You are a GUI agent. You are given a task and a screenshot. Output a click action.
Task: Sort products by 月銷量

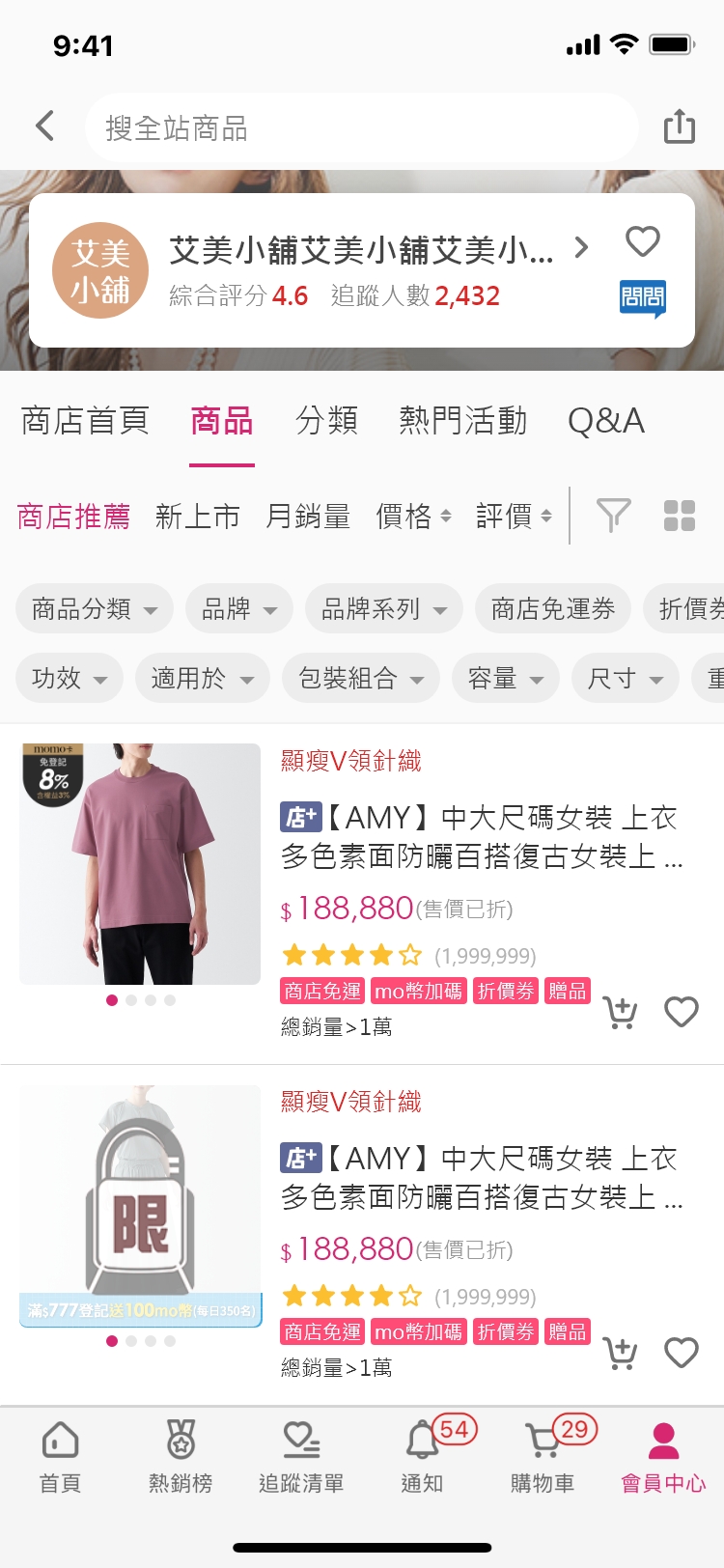pyautogui.click(x=308, y=517)
